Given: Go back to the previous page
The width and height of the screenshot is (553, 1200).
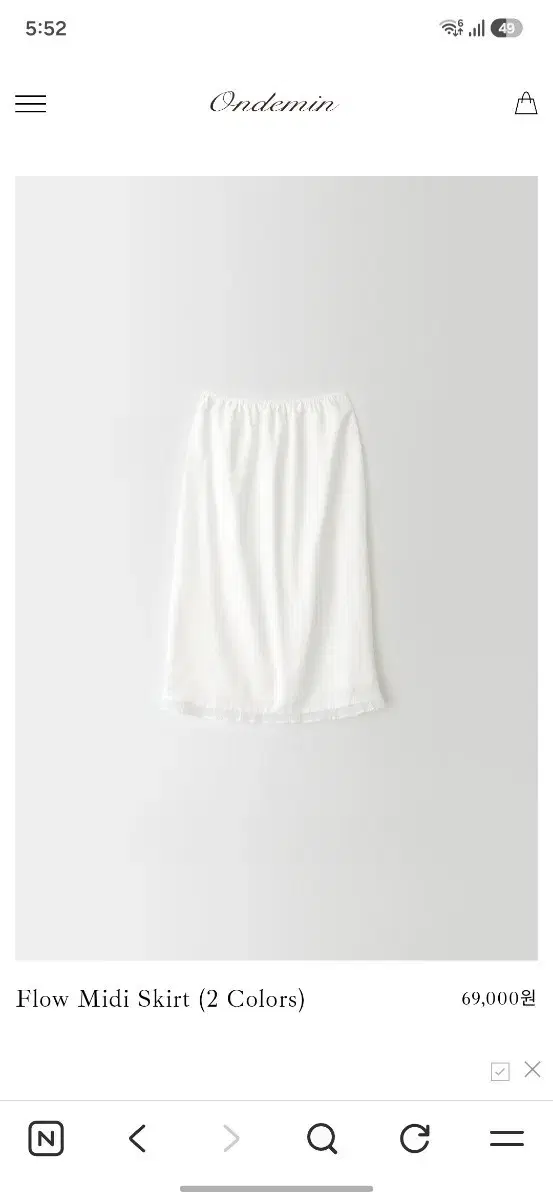Looking at the screenshot, I should pyautogui.click(x=138, y=1138).
